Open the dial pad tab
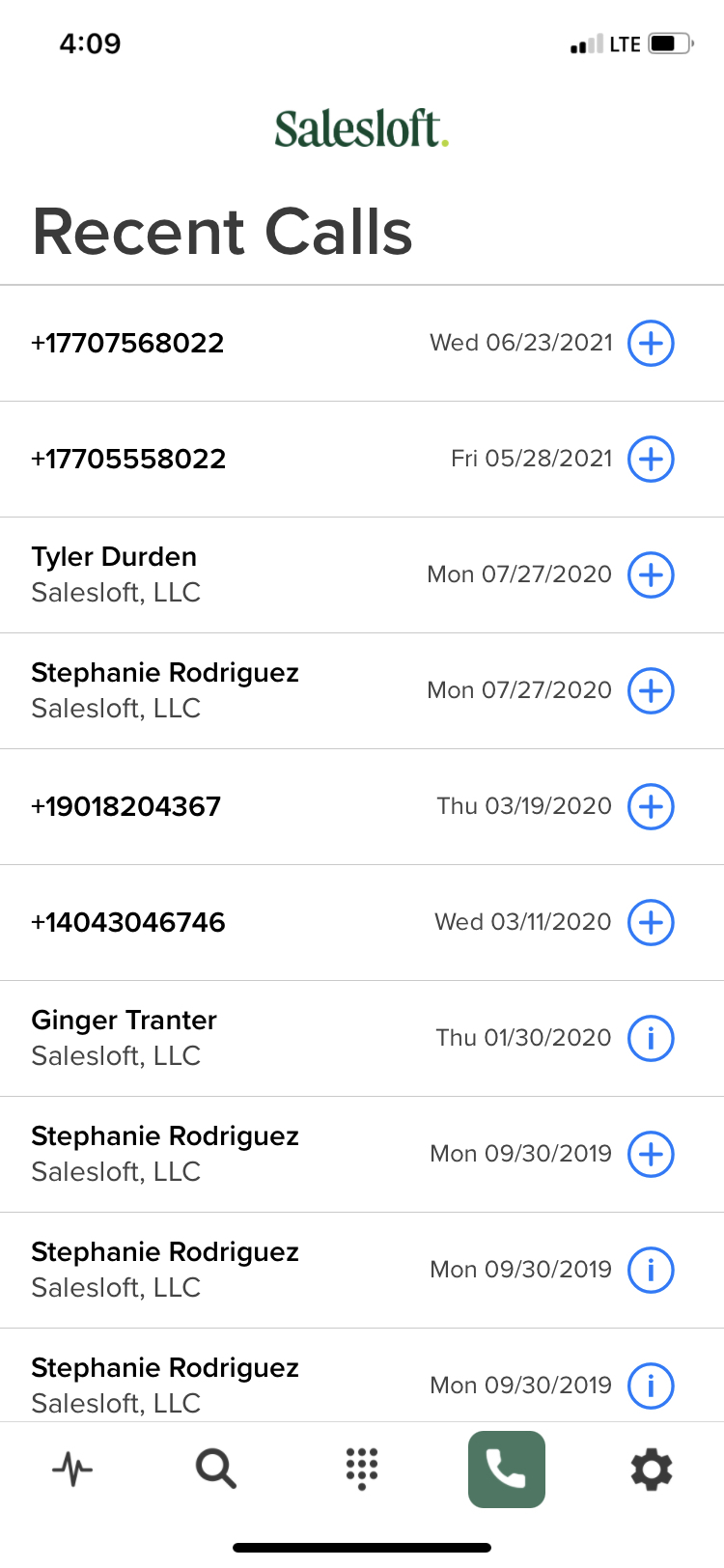Viewport: 724px width, 1568px height. click(x=362, y=1470)
